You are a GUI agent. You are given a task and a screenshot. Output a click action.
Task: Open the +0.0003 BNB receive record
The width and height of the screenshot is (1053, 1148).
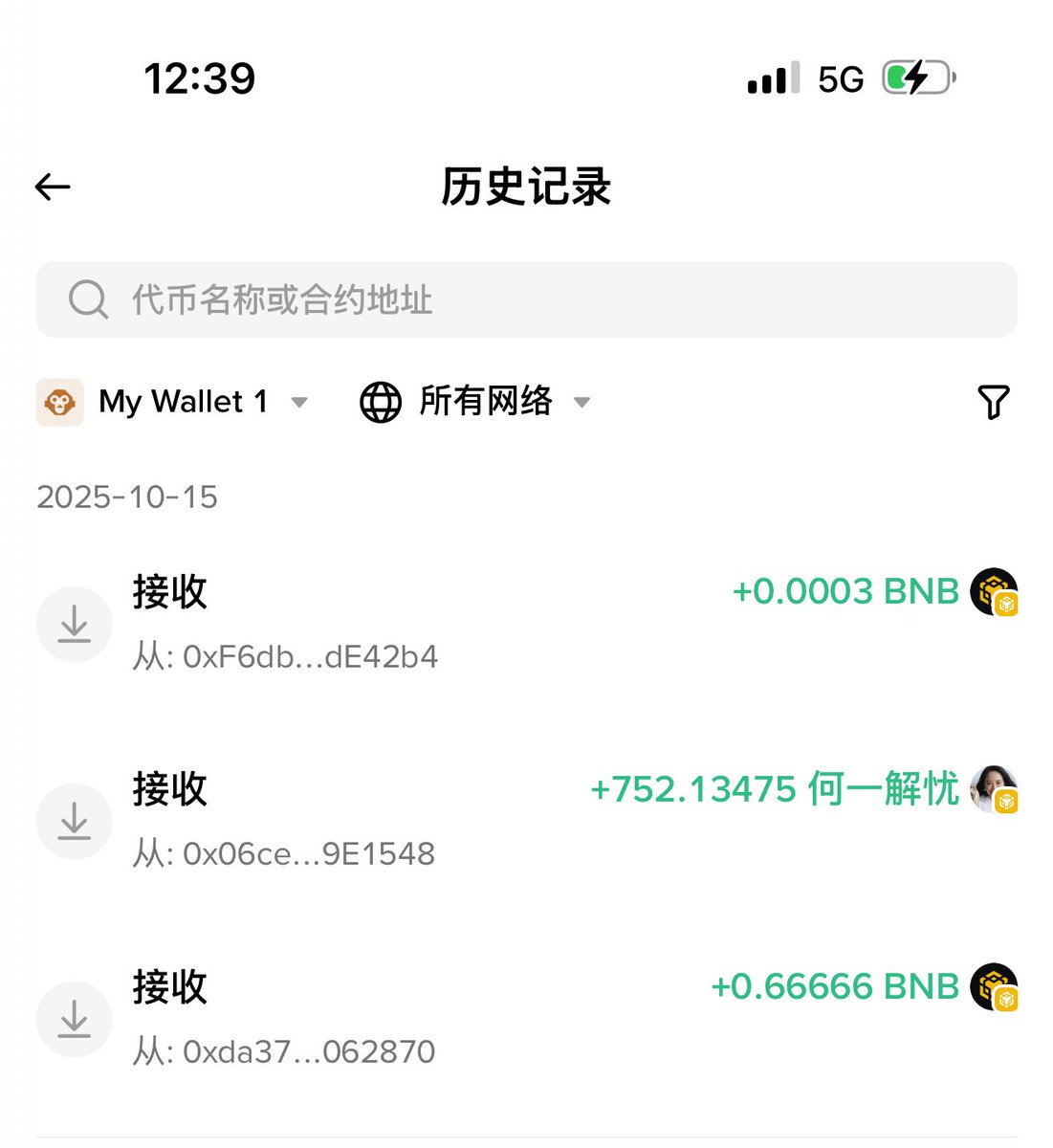coord(526,623)
